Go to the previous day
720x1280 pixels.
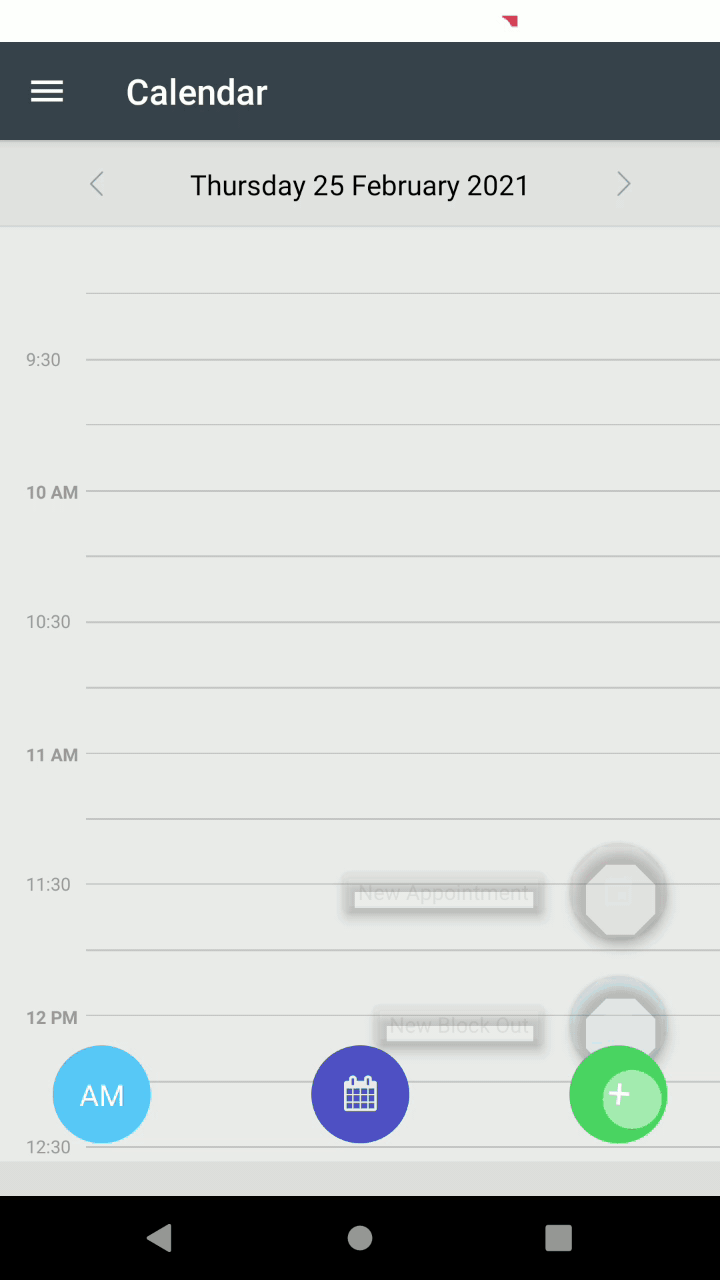(97, 184)
